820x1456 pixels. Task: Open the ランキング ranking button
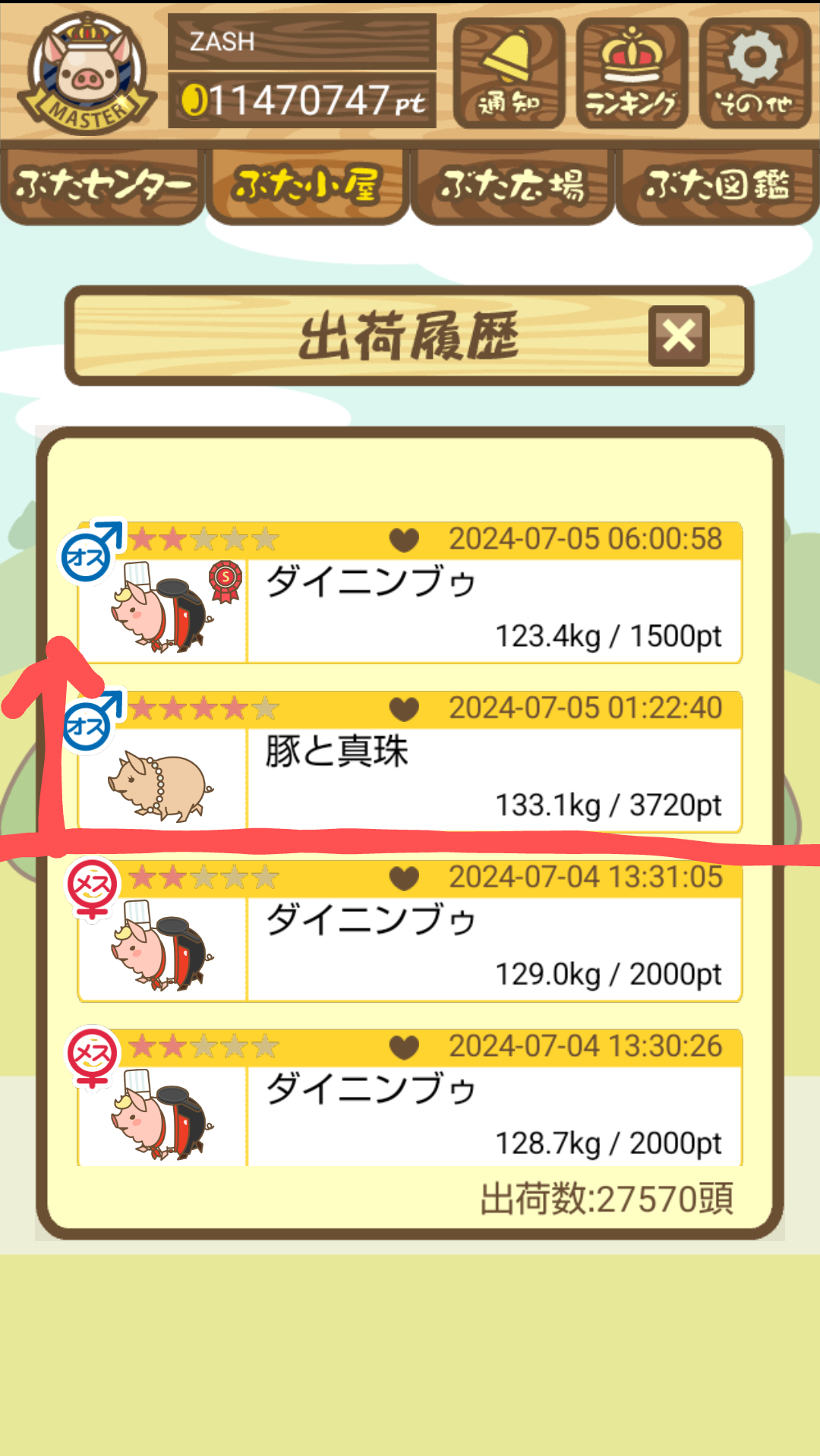click(632, 73)
